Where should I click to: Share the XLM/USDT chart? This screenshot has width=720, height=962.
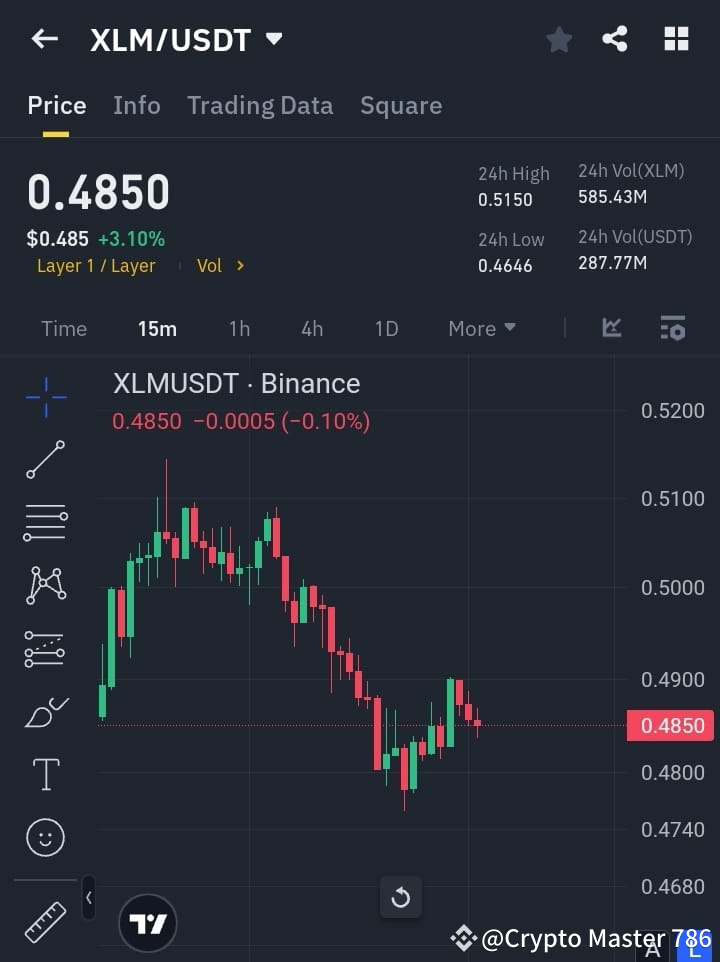[x=616, y=39]
